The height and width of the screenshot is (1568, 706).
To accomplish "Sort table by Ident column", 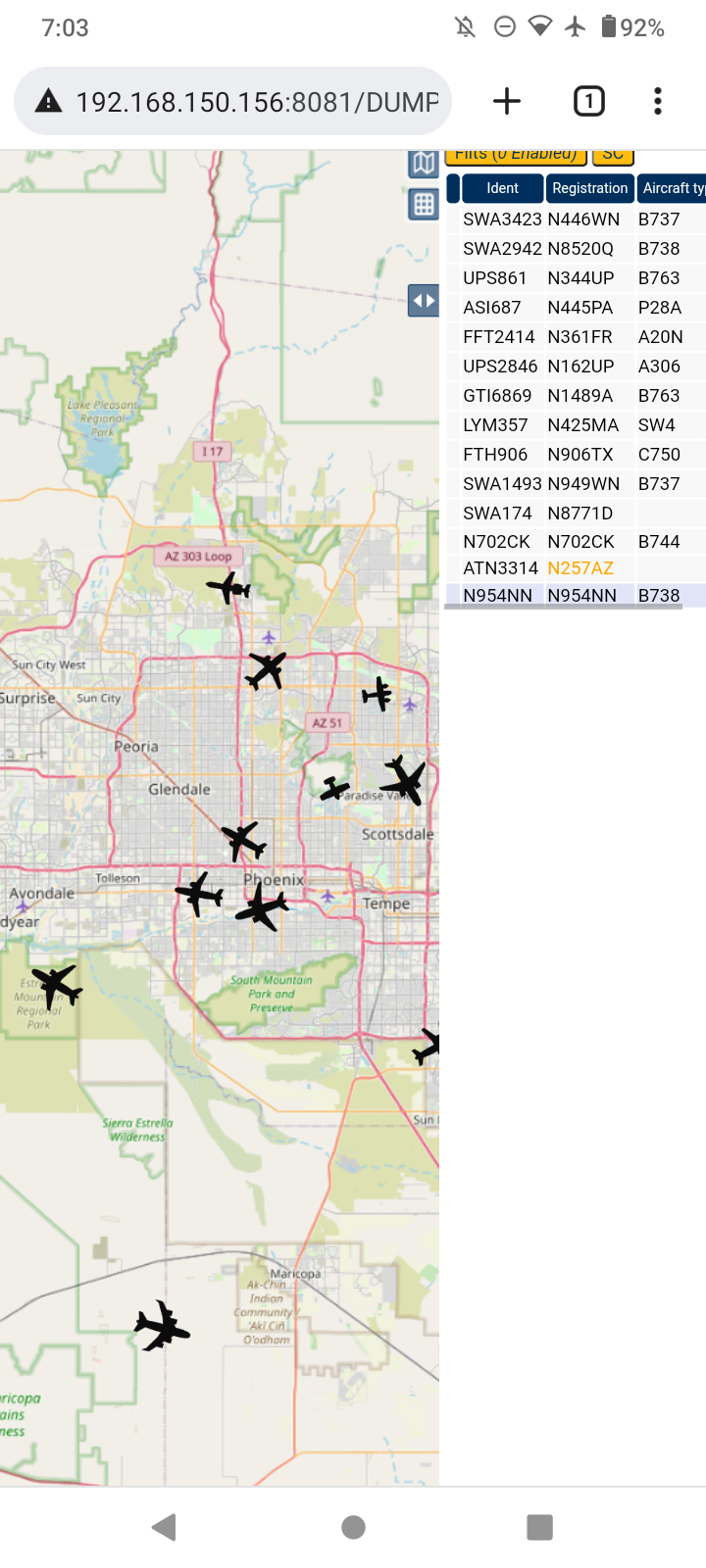I will pos(502,188).
